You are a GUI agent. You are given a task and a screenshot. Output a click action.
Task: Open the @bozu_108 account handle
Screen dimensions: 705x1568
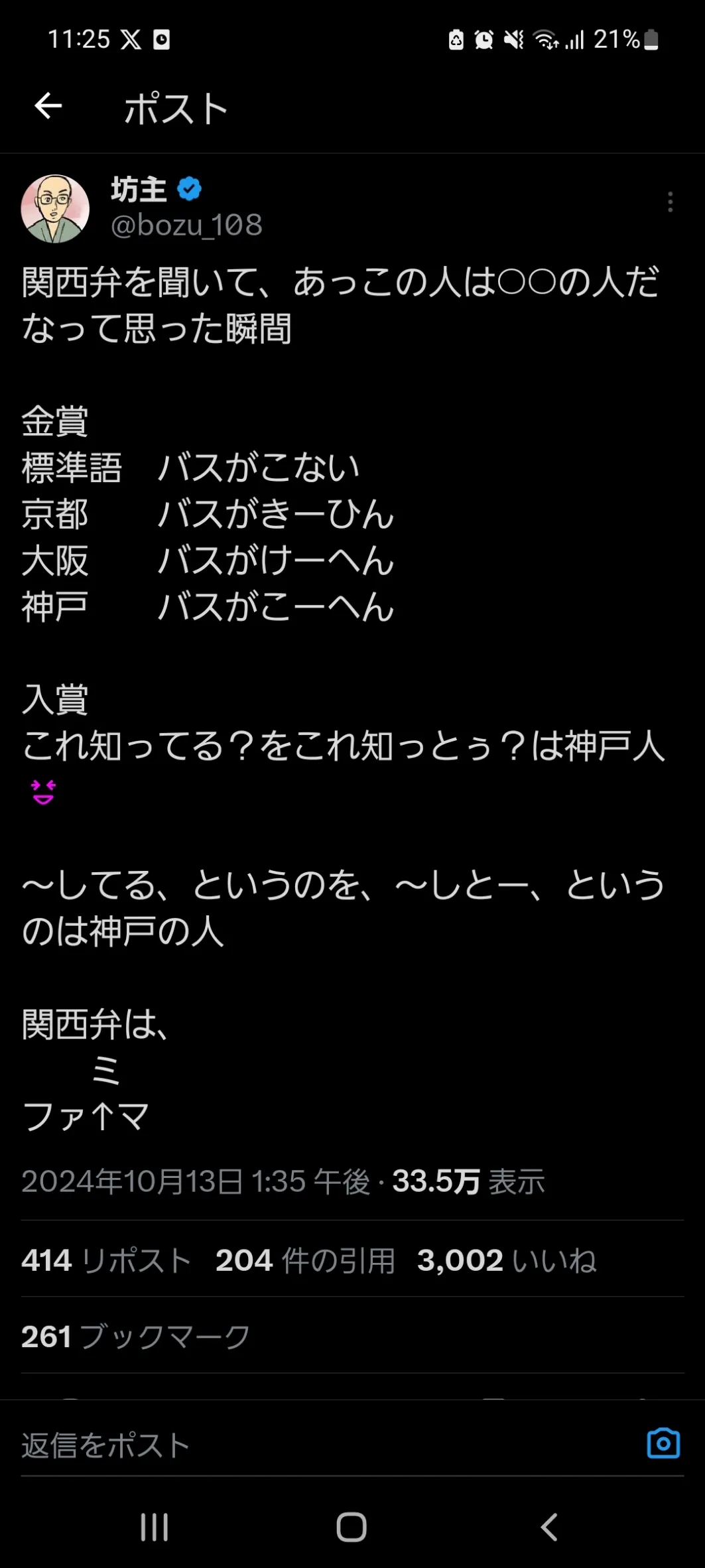[x=186, y=226]
